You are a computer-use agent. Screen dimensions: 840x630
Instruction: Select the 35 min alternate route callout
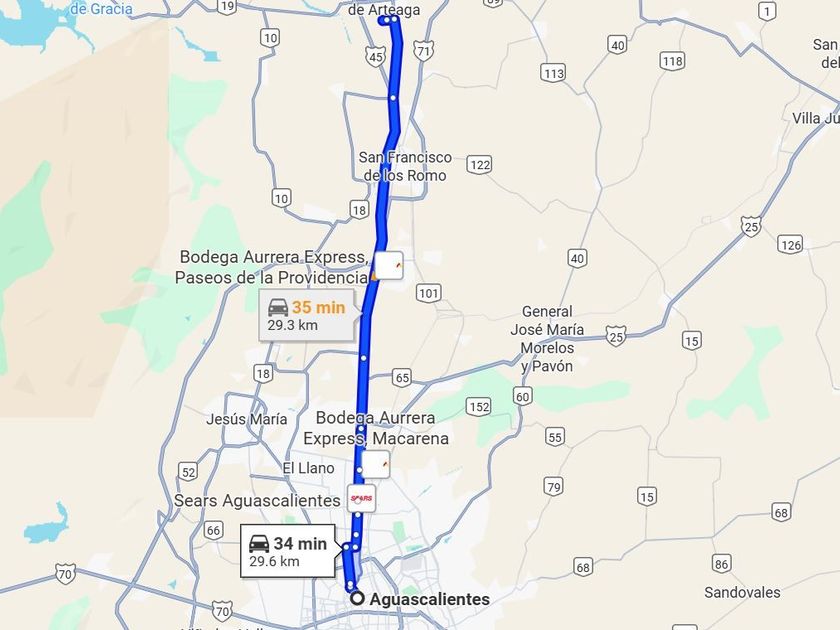click(x=306, y=315)
